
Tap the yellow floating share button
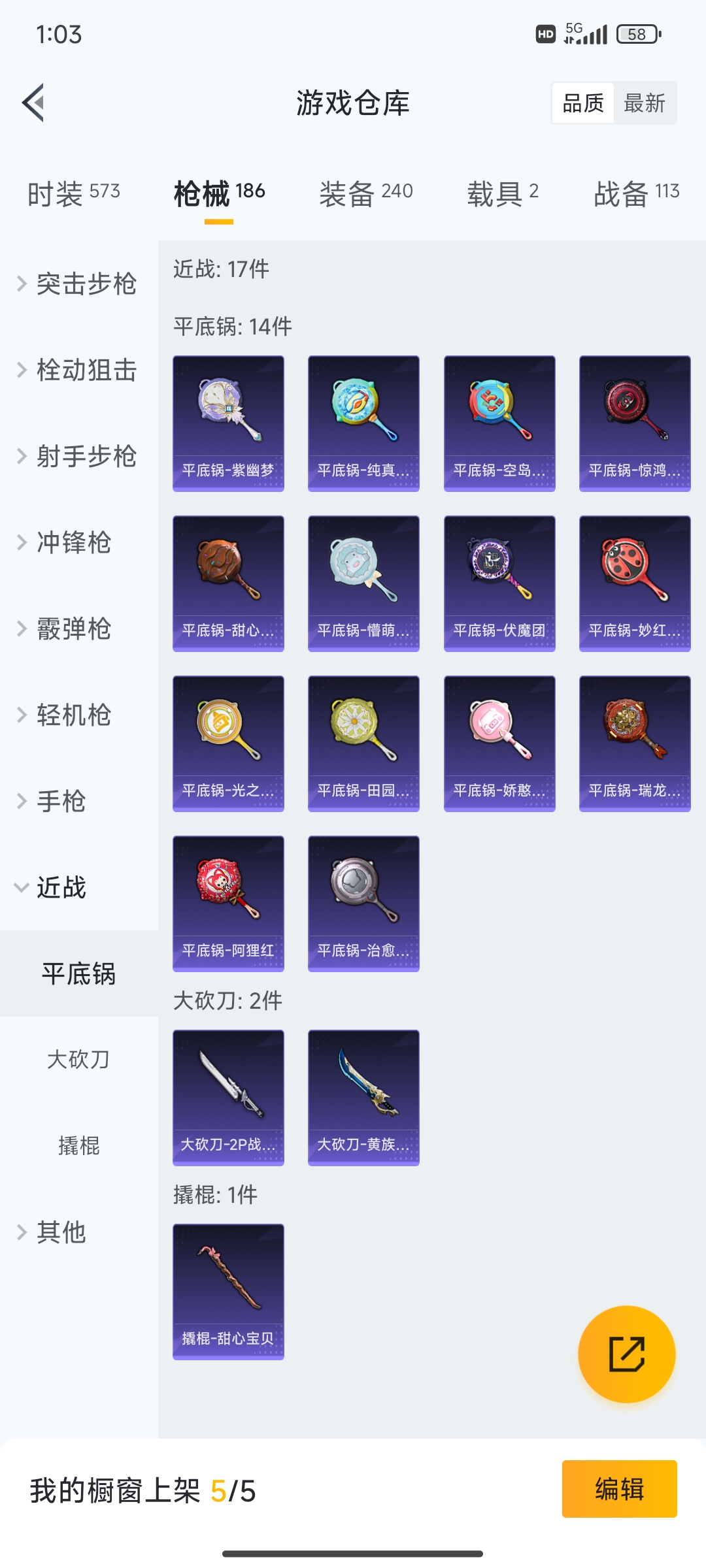(x=626, y=1354)
